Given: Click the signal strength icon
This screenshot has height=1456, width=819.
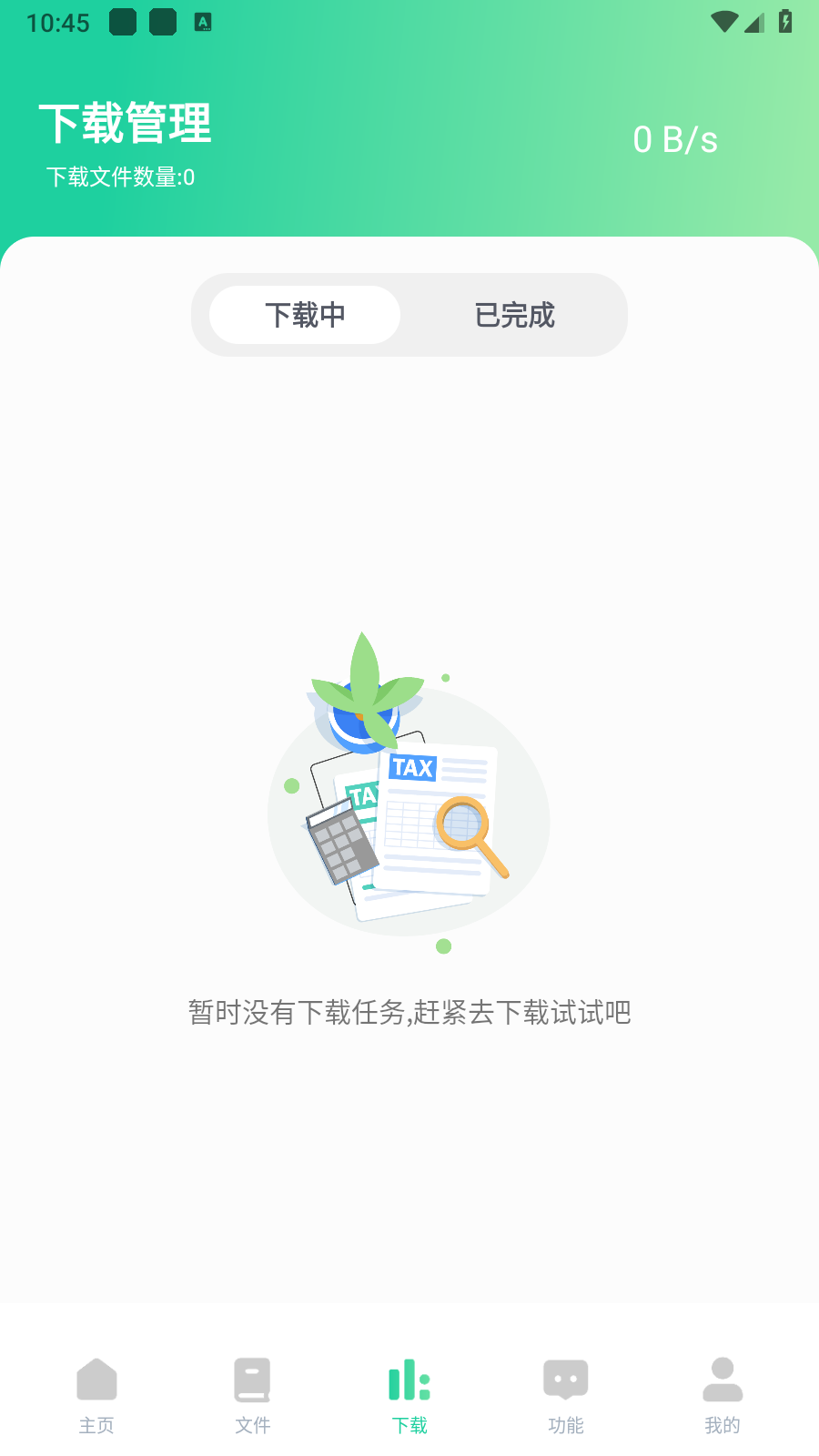Looking at the screenshot, I should coord(754,22).
